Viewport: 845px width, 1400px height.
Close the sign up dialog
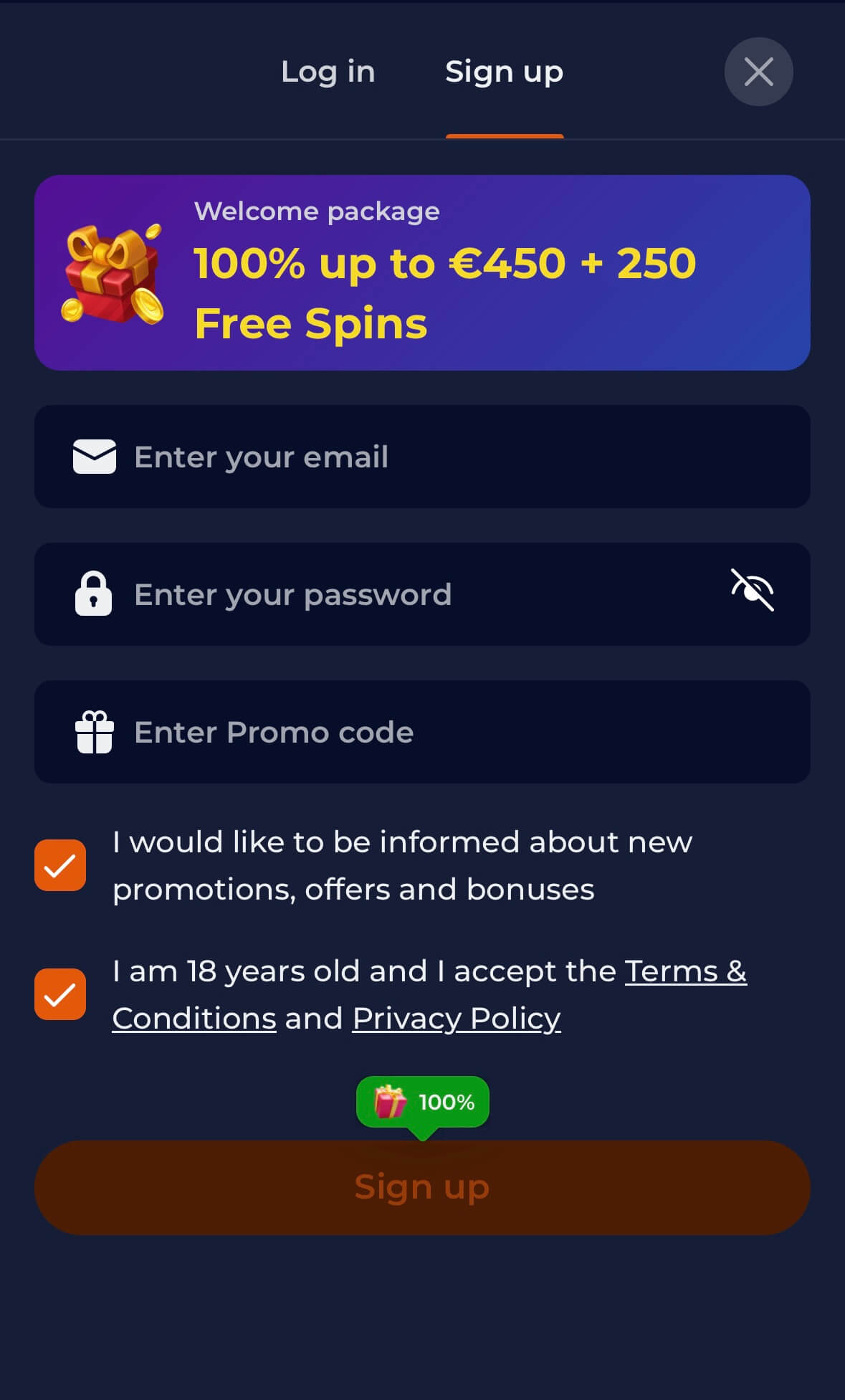coord(758,72)
